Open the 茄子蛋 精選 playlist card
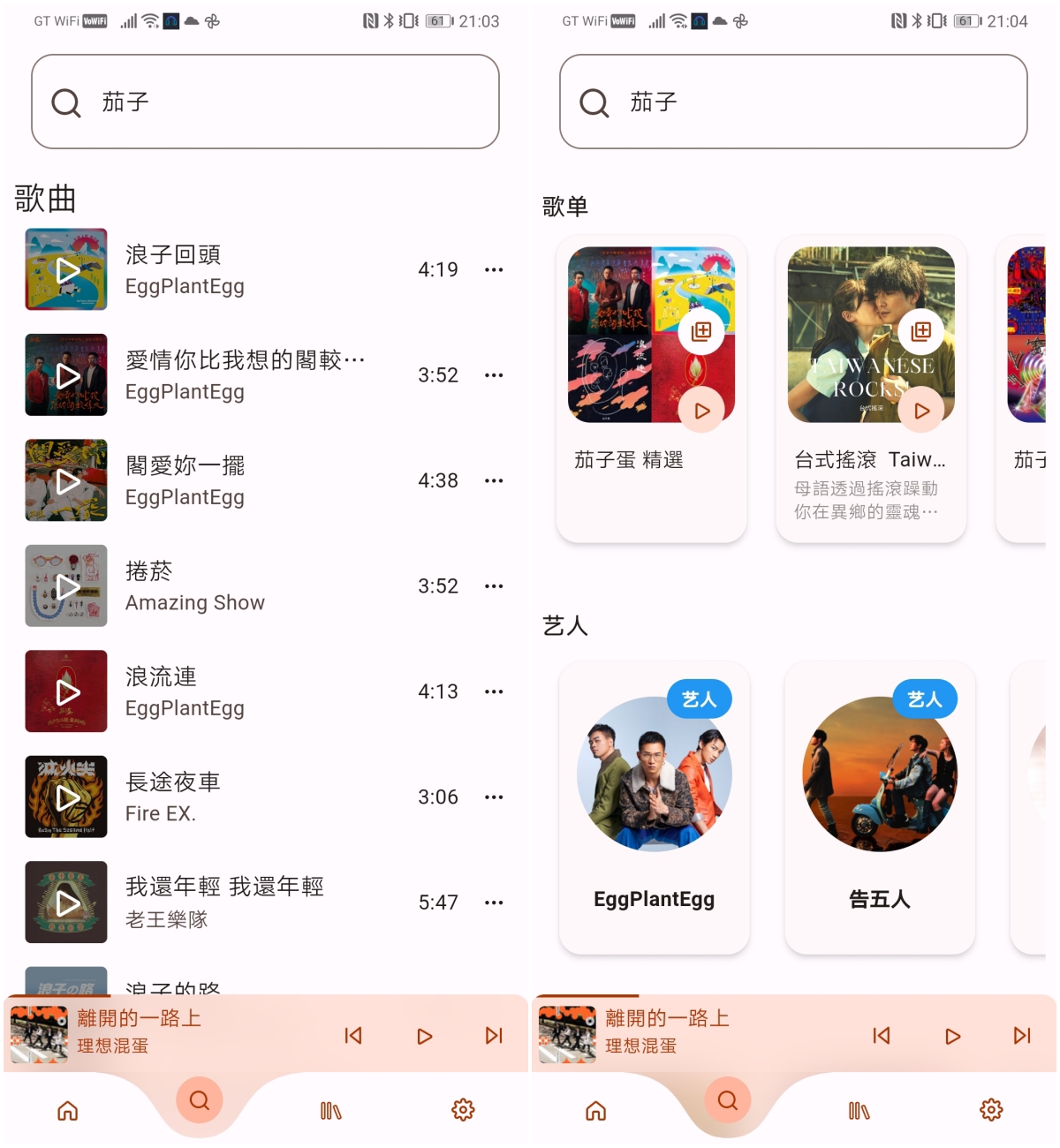1060x1148 pixels. (629, 460)
